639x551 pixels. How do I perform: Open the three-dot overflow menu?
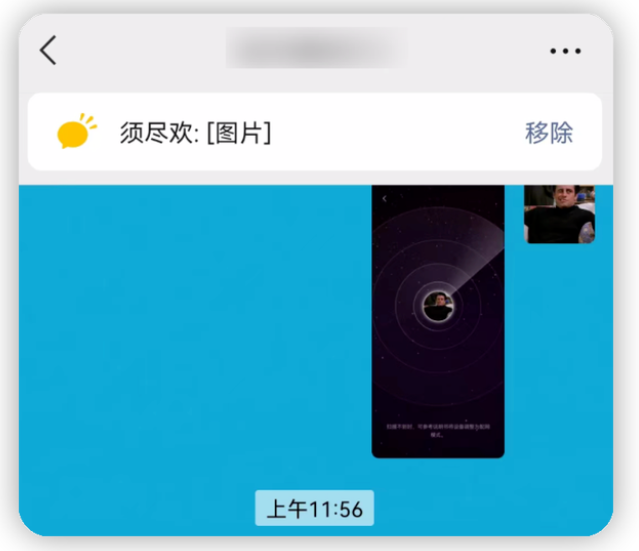565,51
